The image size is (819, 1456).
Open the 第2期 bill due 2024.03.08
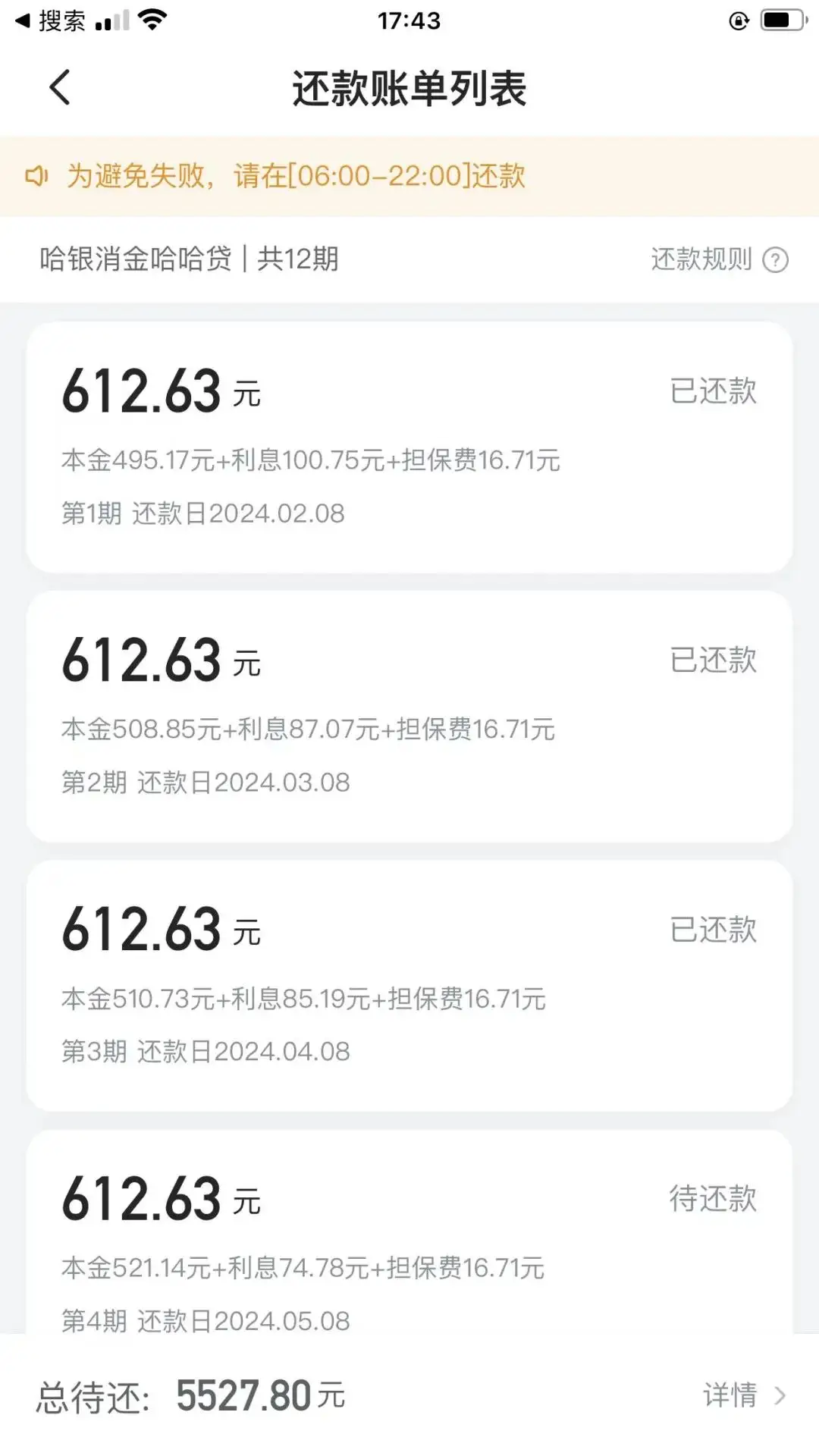click(x=409, y=717)
